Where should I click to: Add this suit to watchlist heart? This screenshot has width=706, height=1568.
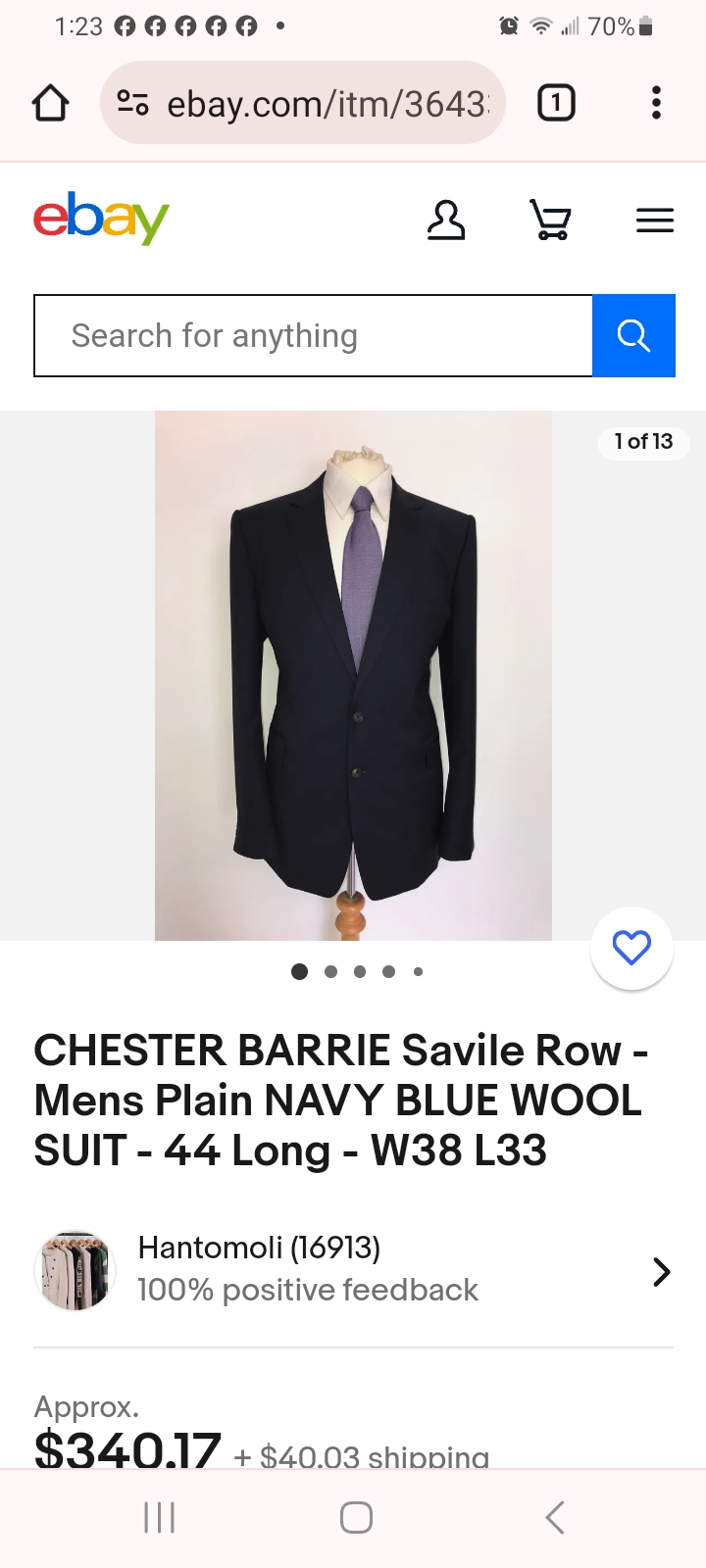point(631,948)
